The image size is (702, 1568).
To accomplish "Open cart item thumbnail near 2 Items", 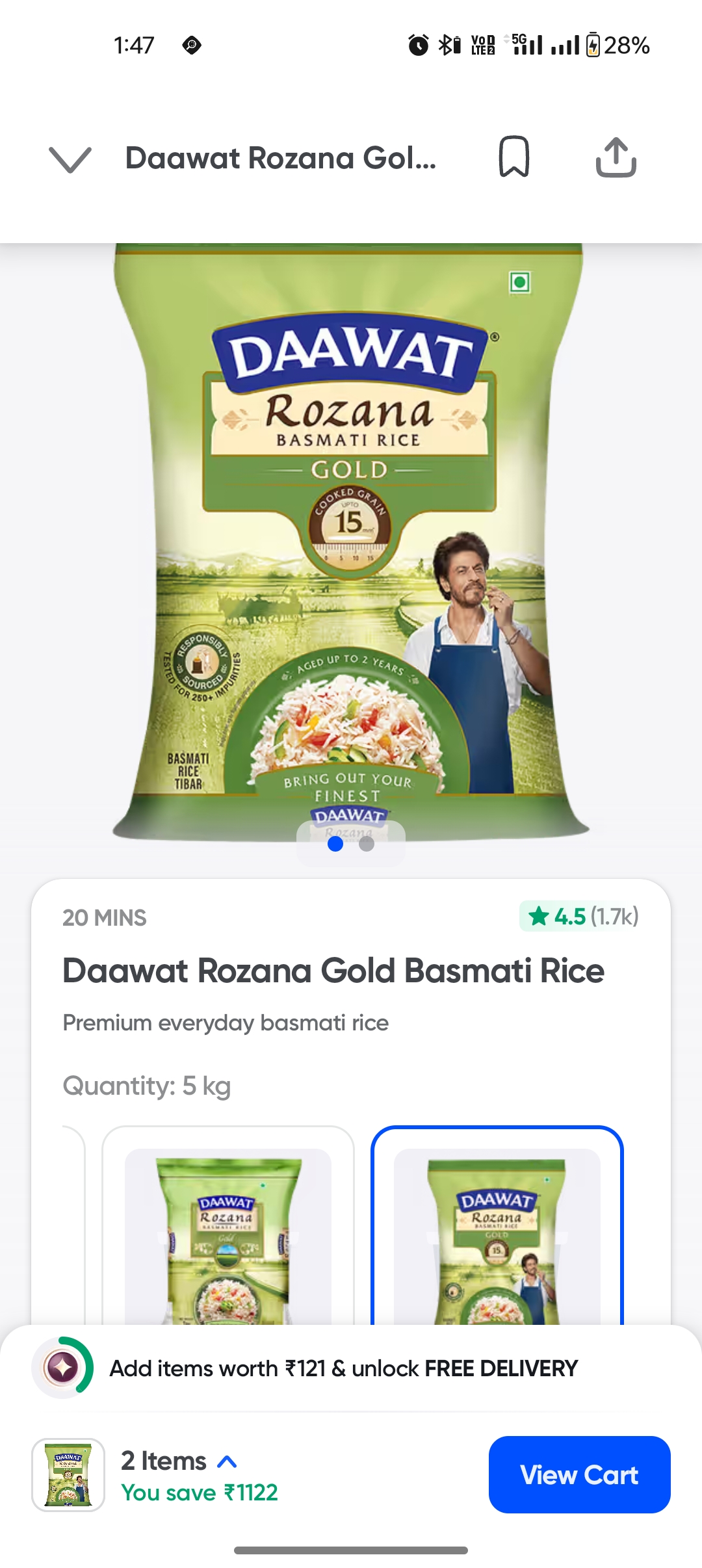I will (68, 1474).
